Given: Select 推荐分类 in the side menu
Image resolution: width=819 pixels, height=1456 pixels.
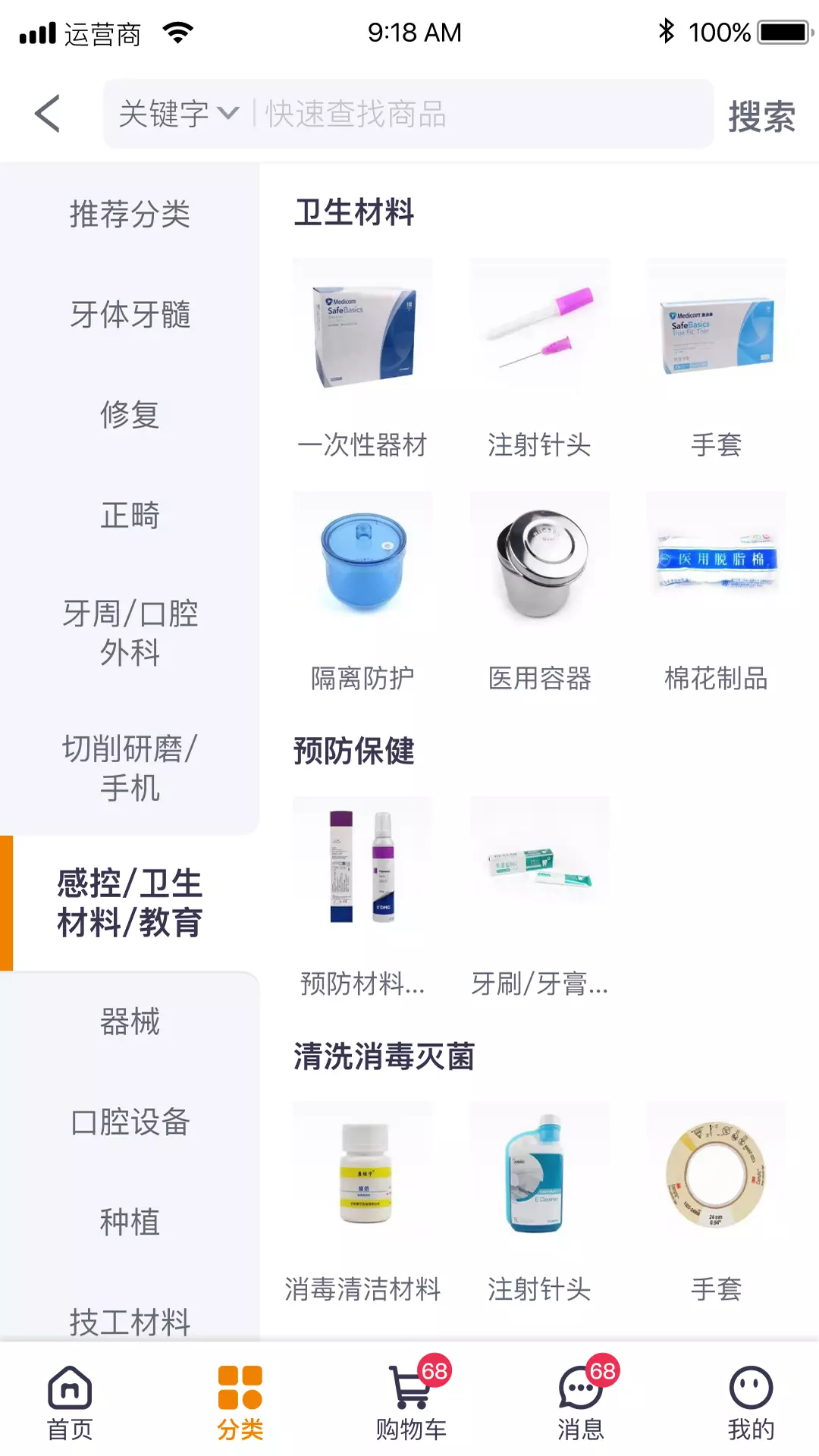Looking at the screenshot, I should (130, 214).
